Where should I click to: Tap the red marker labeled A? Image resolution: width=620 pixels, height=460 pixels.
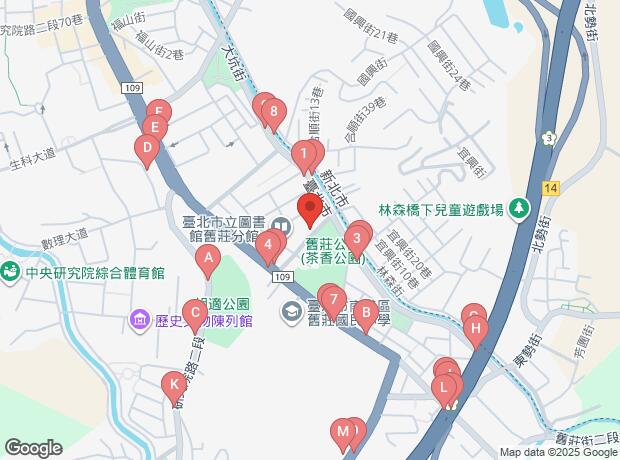click(x=208, y=263)
